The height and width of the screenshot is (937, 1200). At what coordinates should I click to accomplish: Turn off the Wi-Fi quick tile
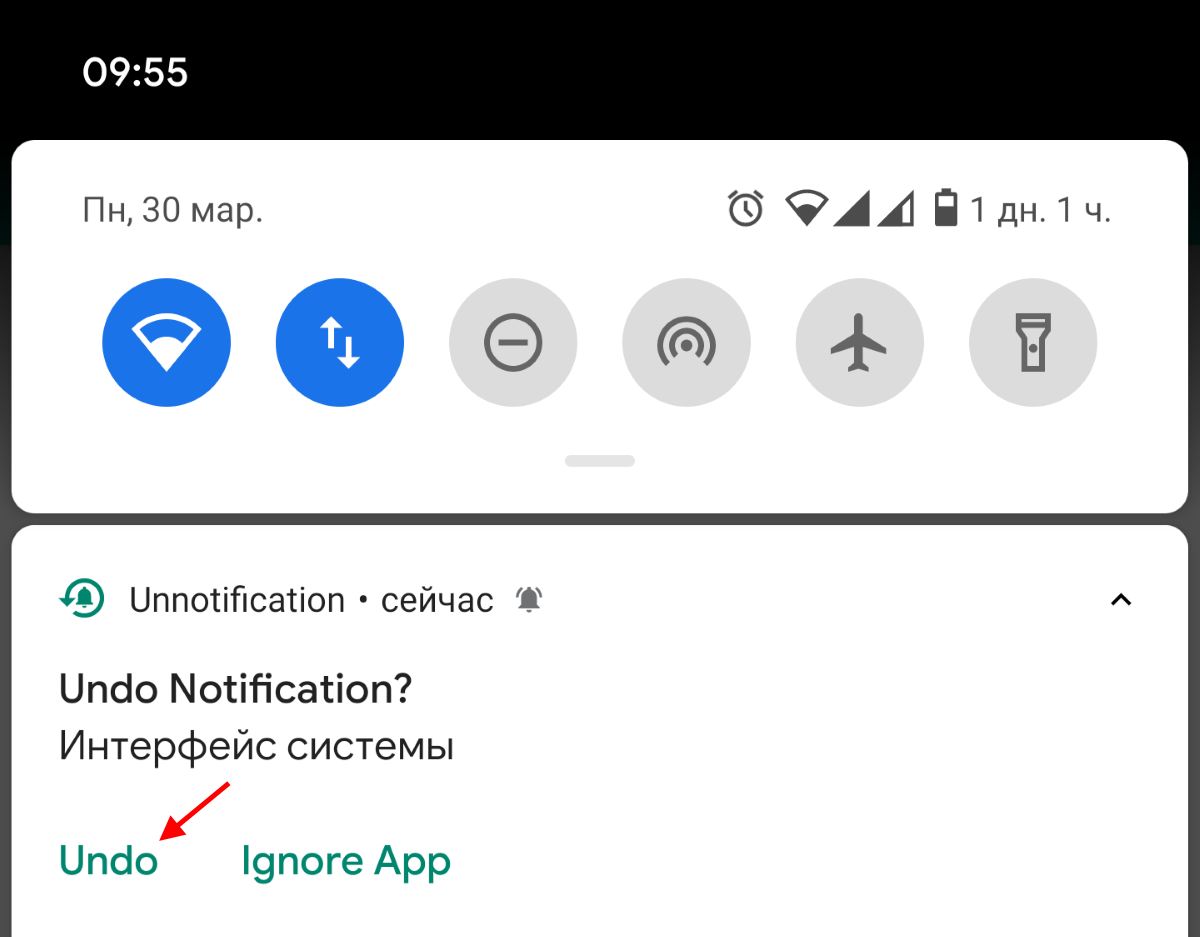point(166,342)
